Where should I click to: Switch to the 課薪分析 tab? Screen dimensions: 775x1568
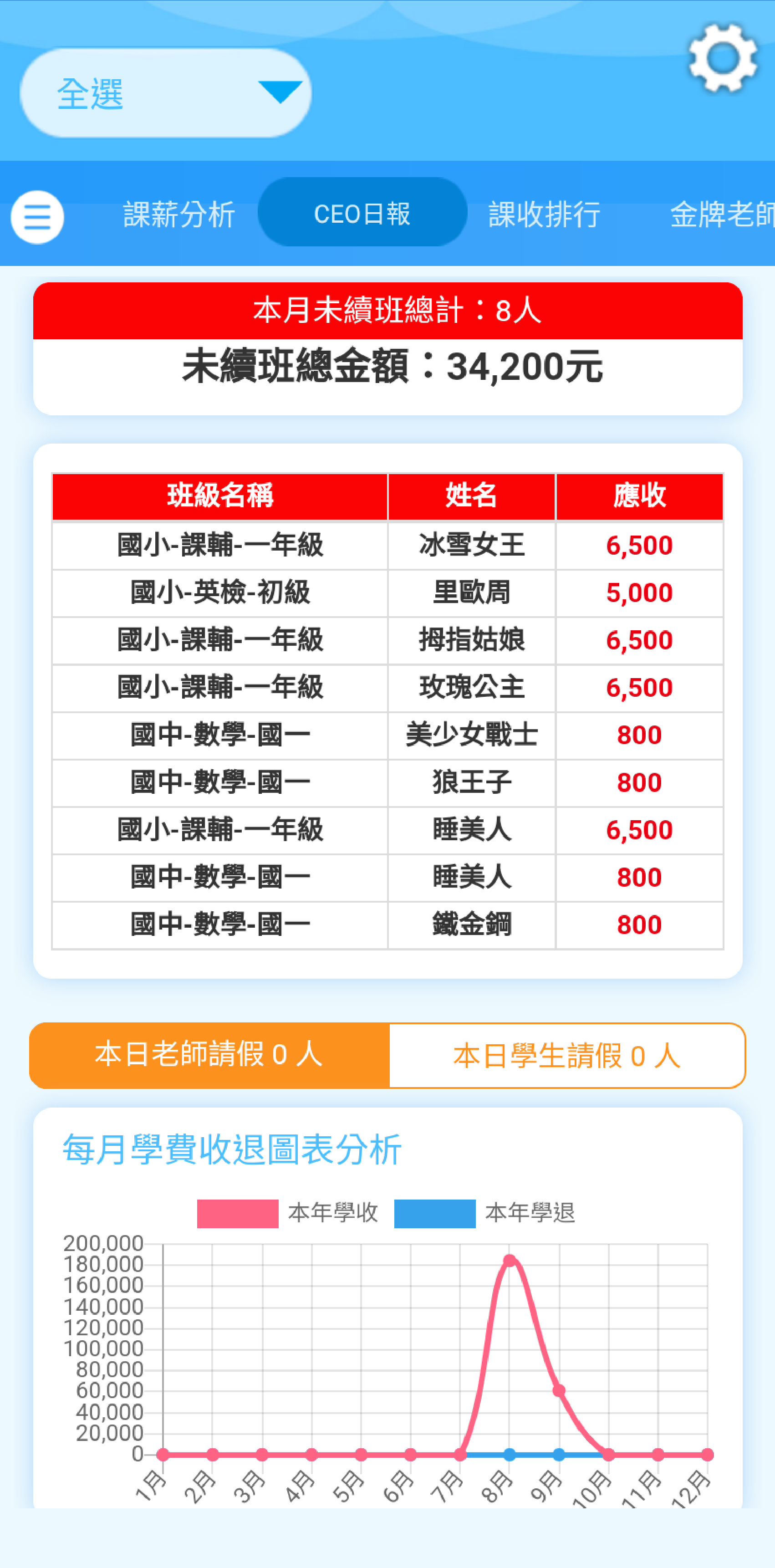tap(179, 214)
